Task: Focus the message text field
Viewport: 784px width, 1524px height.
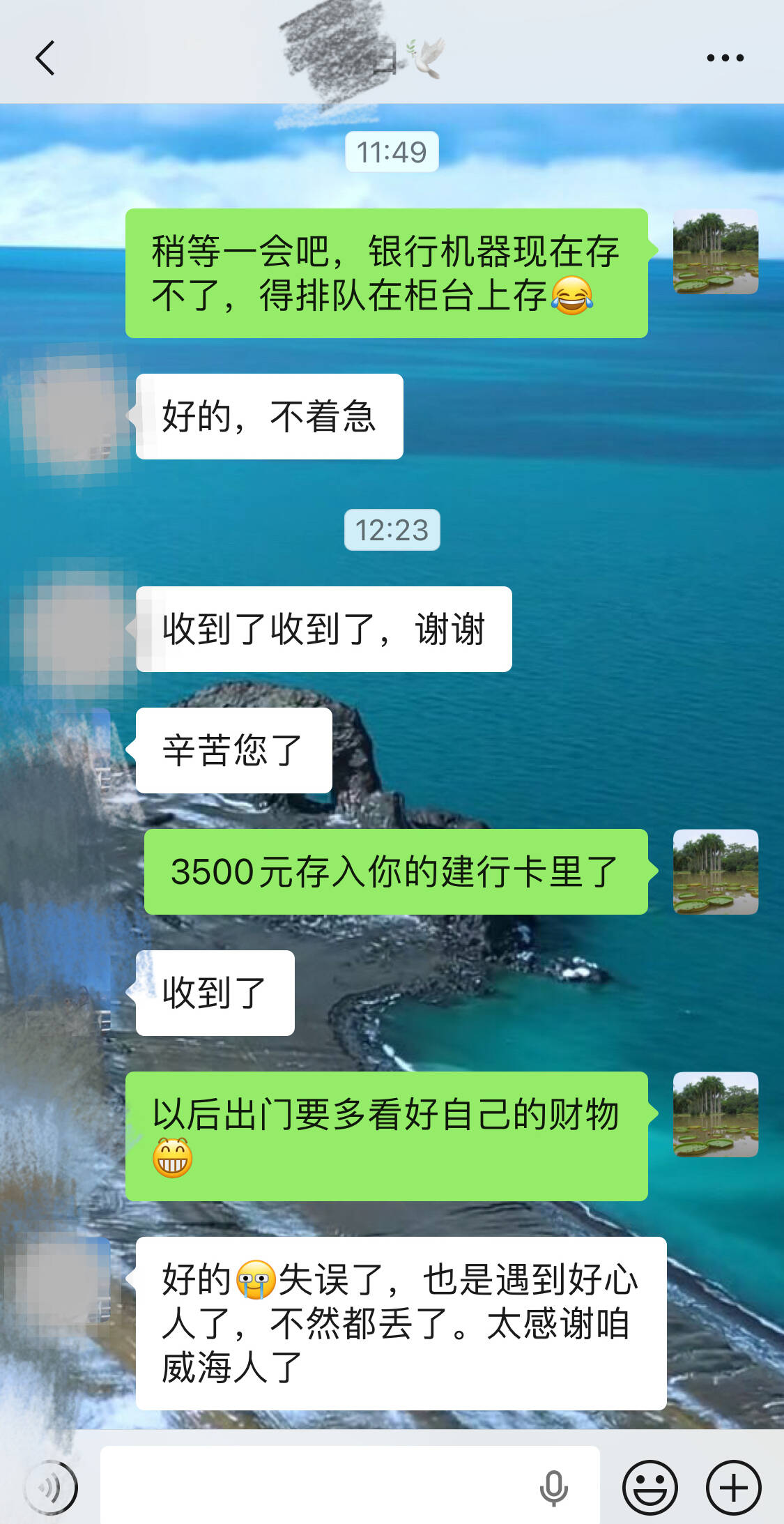Action: tap(314, 1486)
